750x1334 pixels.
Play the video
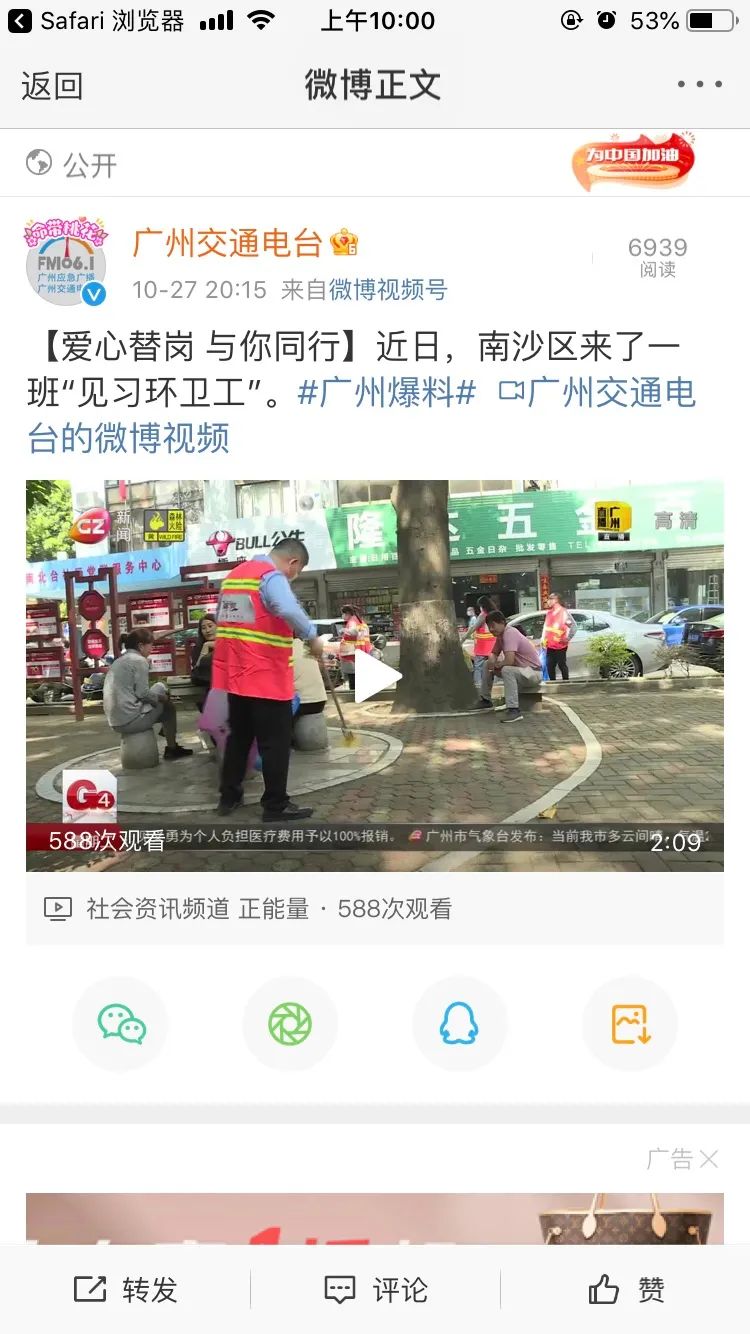point(375,676)
